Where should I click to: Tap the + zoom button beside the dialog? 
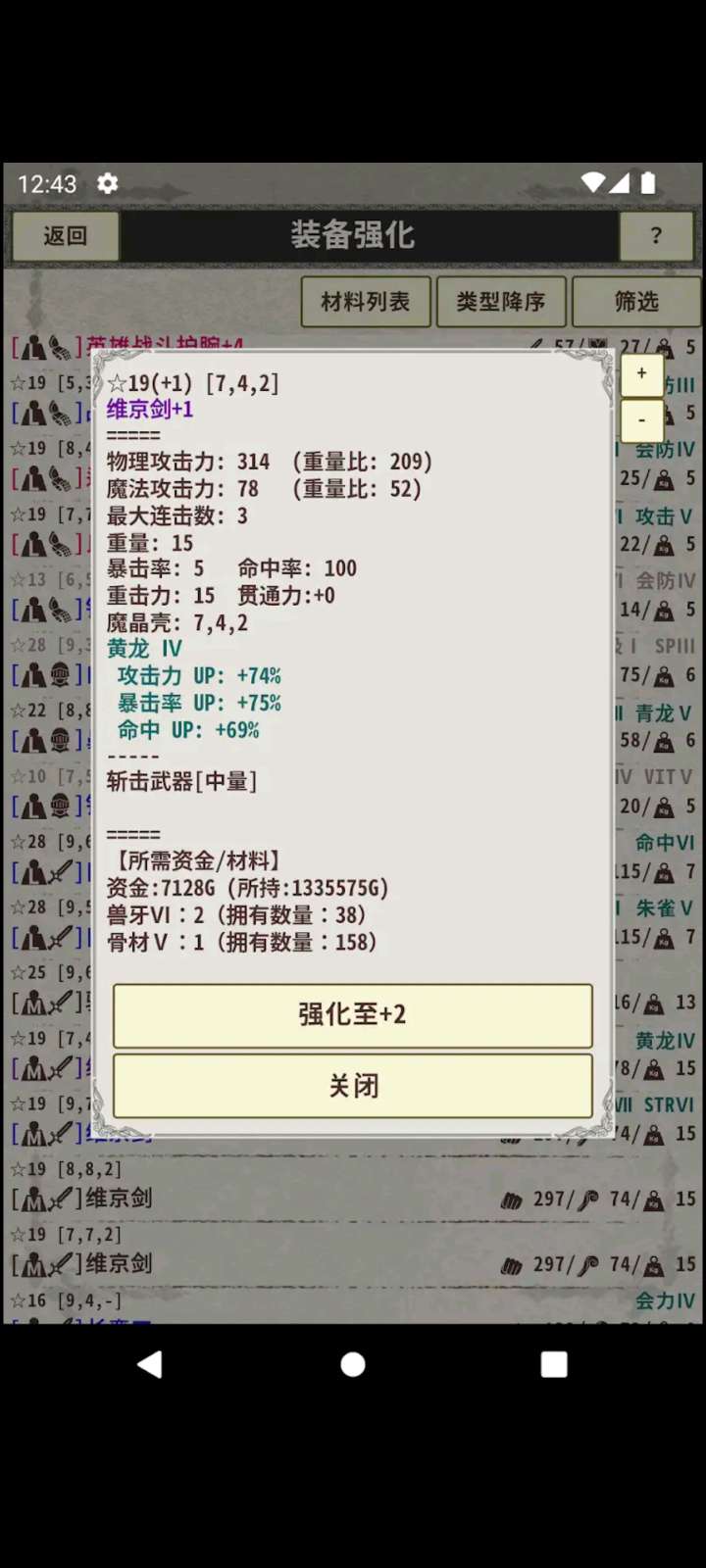tap(642, 373)
